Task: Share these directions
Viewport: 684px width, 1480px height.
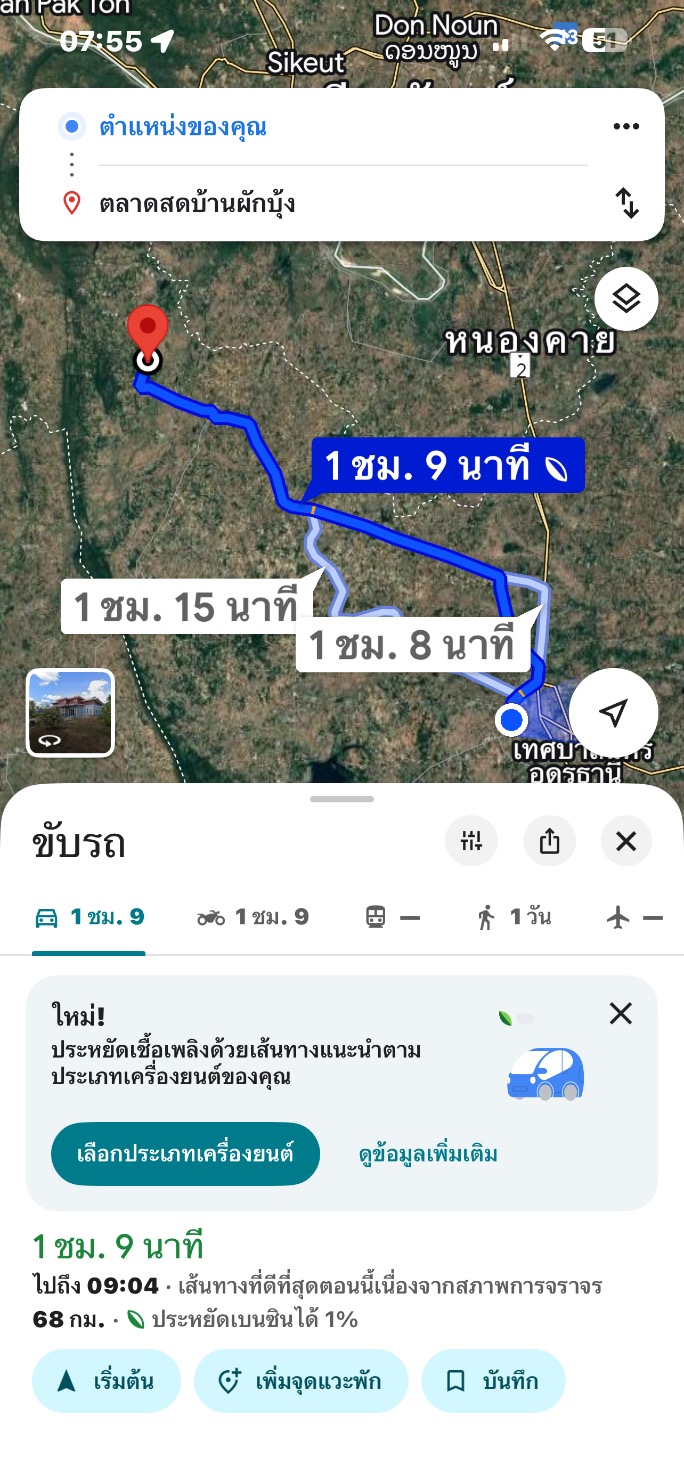Action: pos(549,842)
